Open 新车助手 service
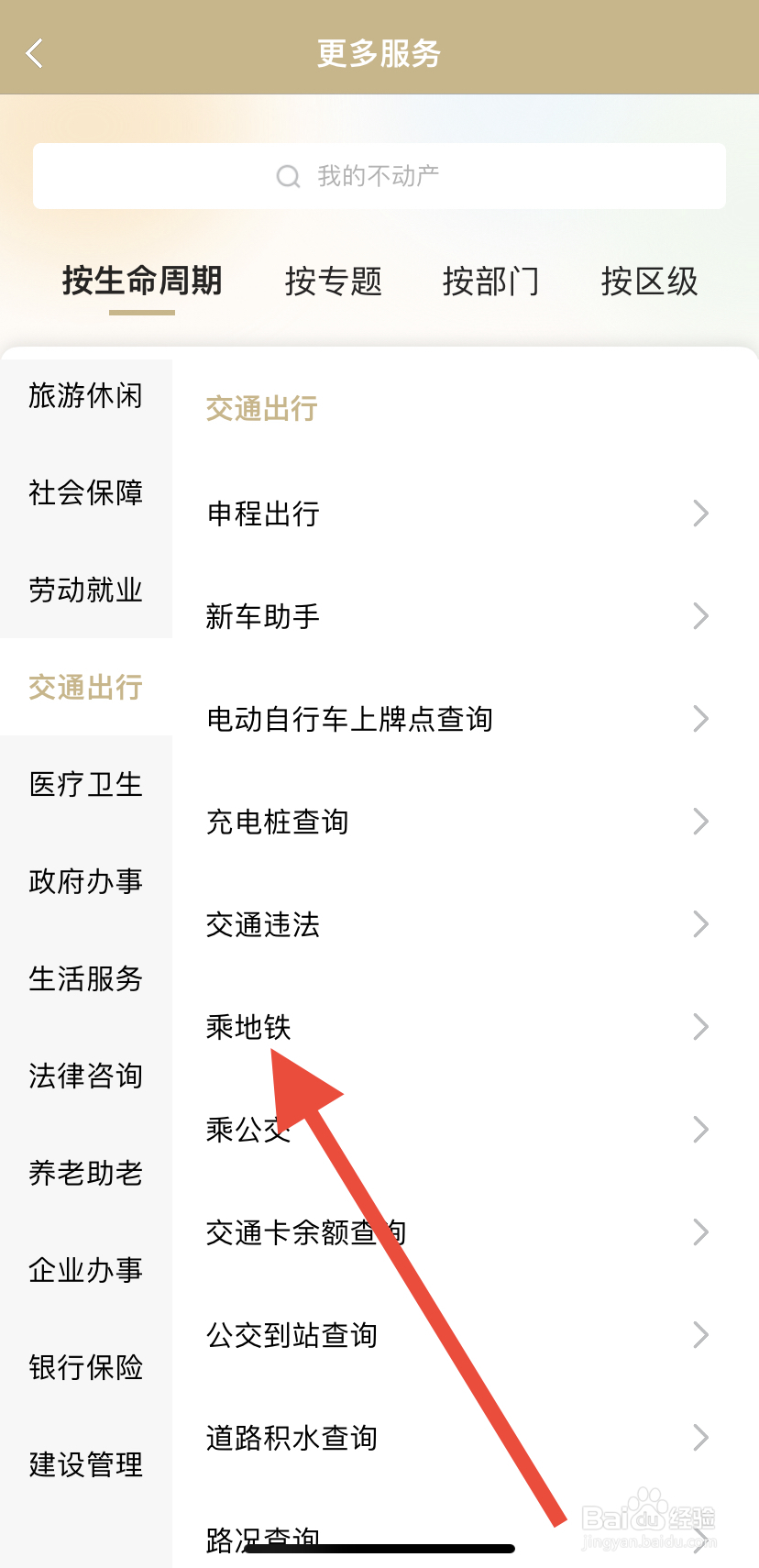 (x=262, y=616)
